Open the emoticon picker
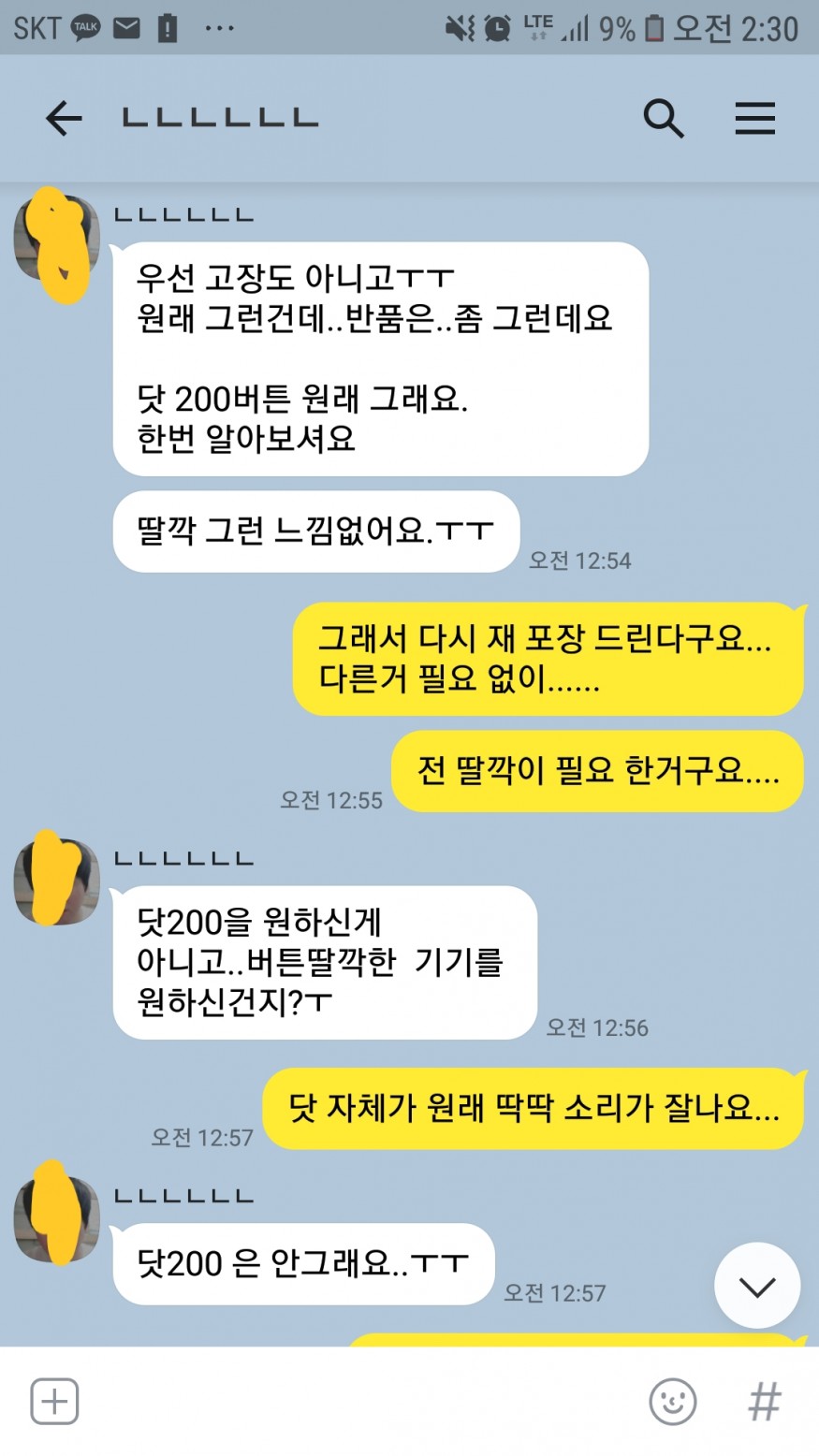This screenshot has width=819, height=1456. point(672,1401)
